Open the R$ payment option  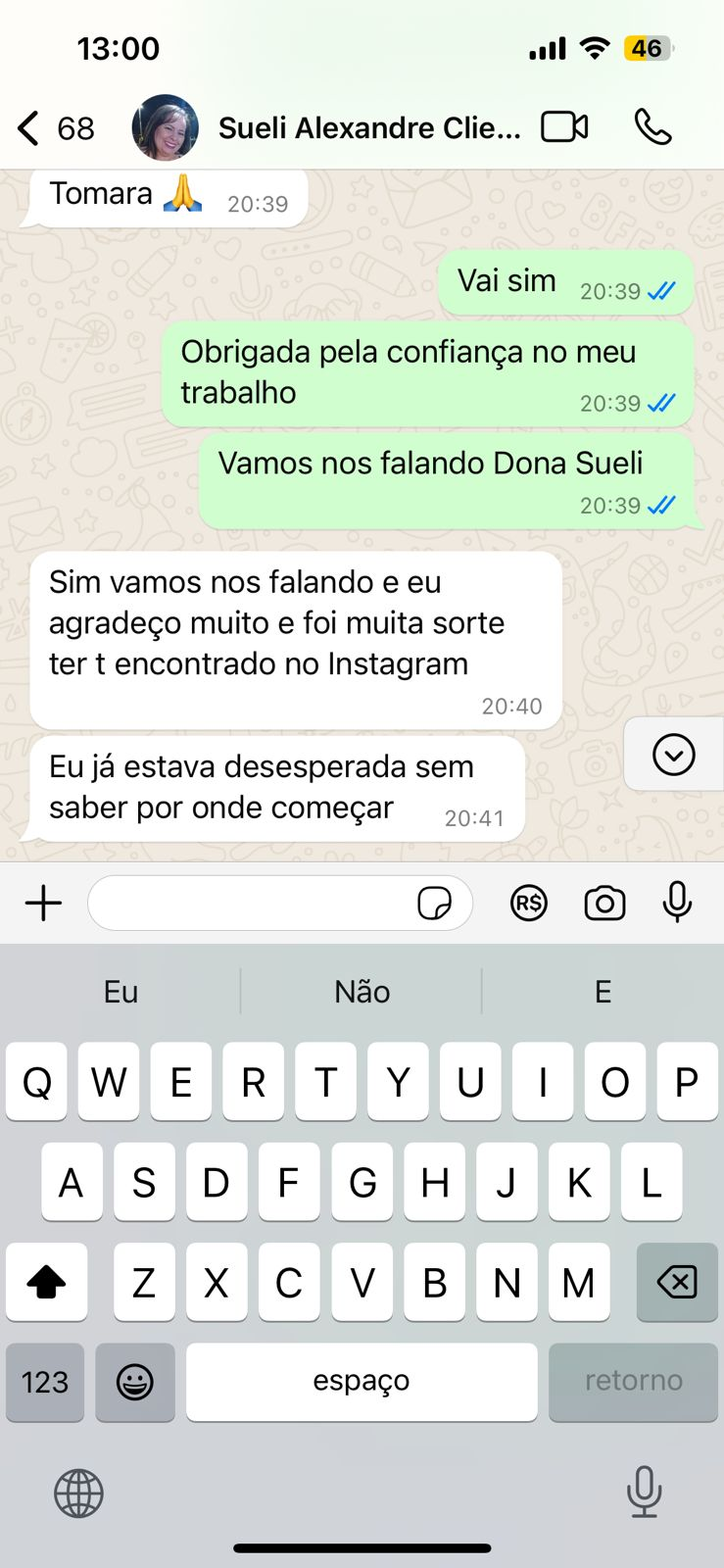point(528,903)
